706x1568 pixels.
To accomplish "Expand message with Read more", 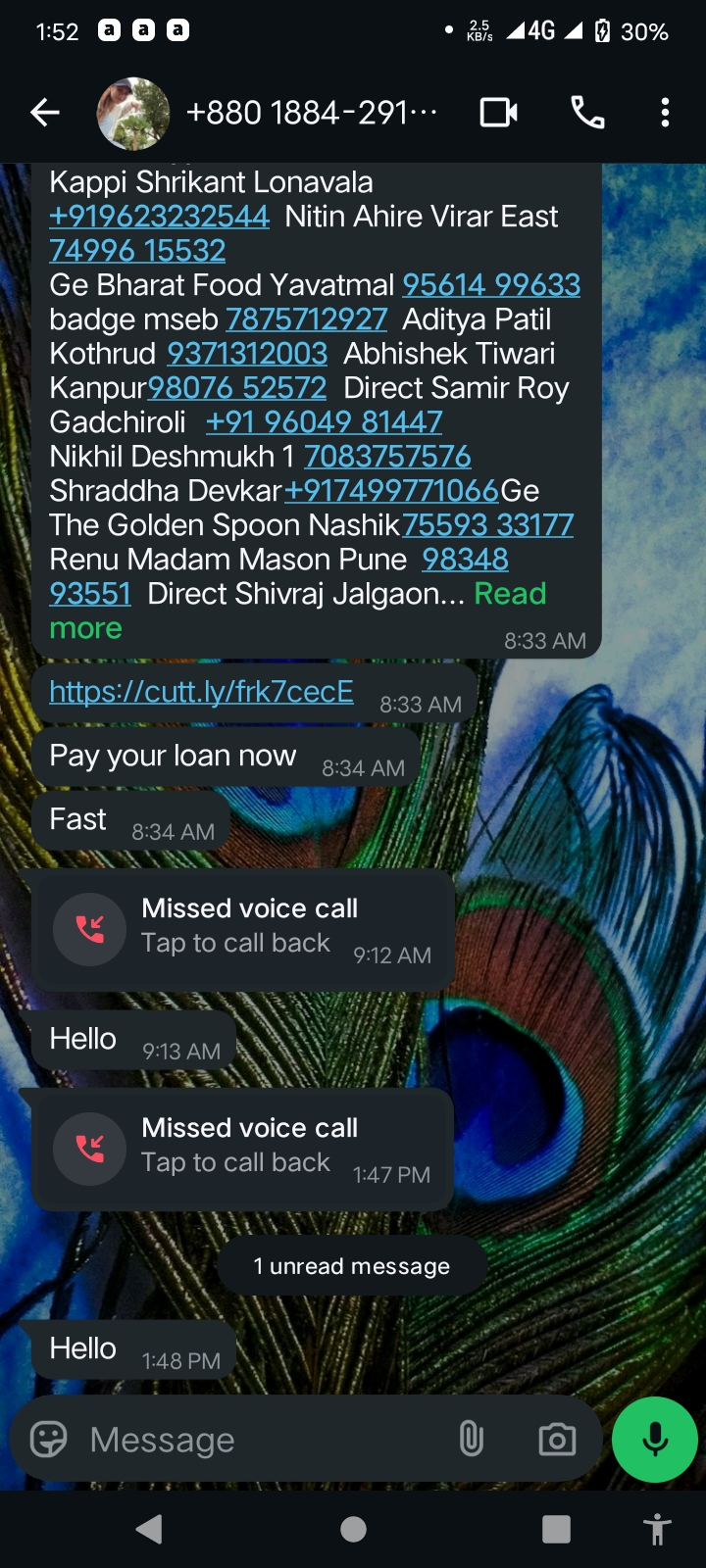I will coord(509,595).
